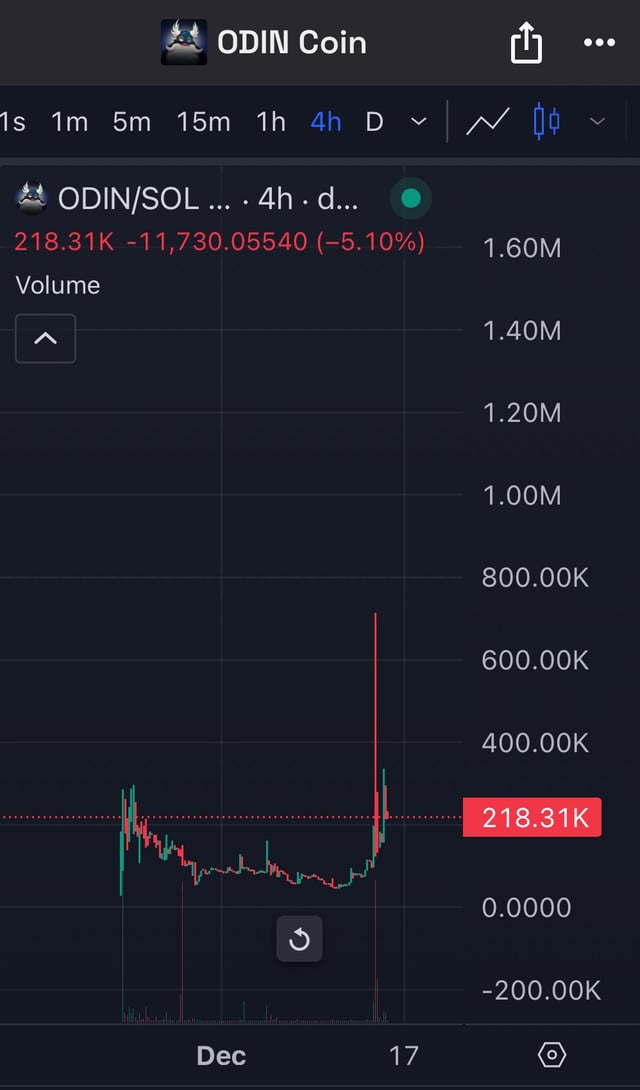Image resolution: width=640 pixels, height=1090 pixels.
Task: Choose the 15m interval
Action: (x=203, y=122)
